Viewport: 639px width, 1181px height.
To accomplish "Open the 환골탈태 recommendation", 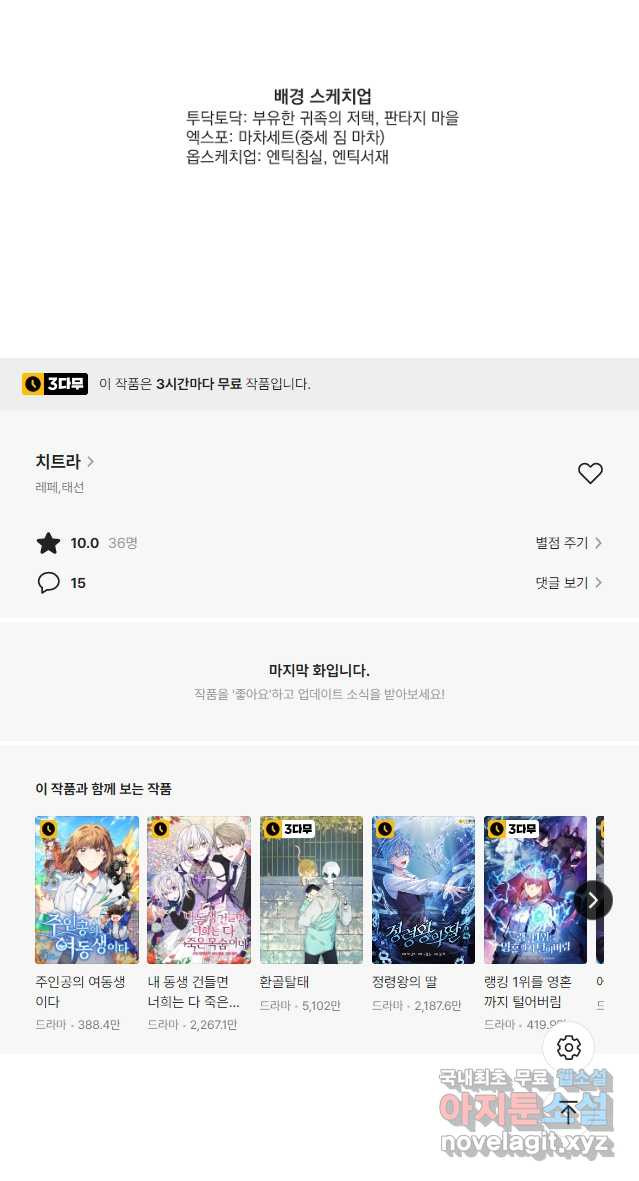I will [311, 890].
